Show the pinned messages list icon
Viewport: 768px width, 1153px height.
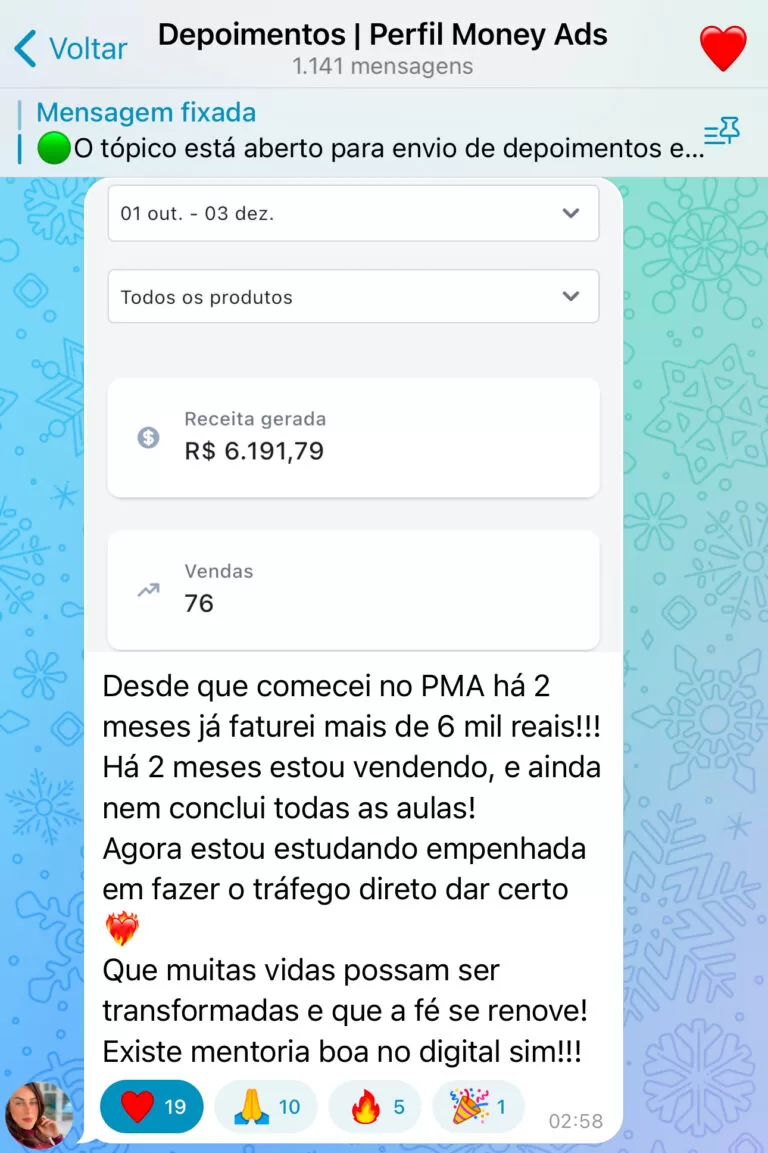click(x=721, y=132)
